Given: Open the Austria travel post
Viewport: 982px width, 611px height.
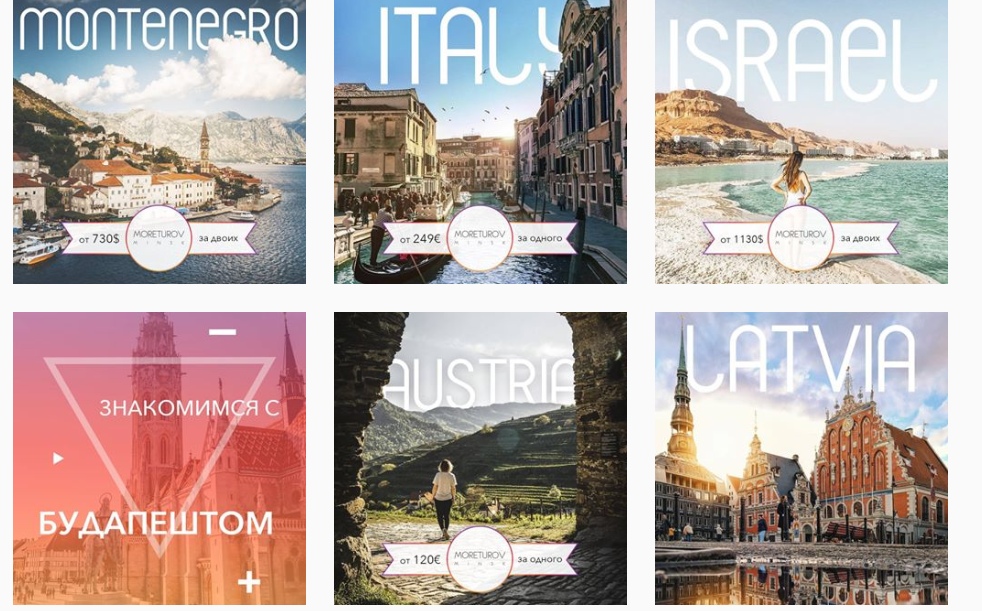Looking at the screenshot, I should (x=480, y=458).
